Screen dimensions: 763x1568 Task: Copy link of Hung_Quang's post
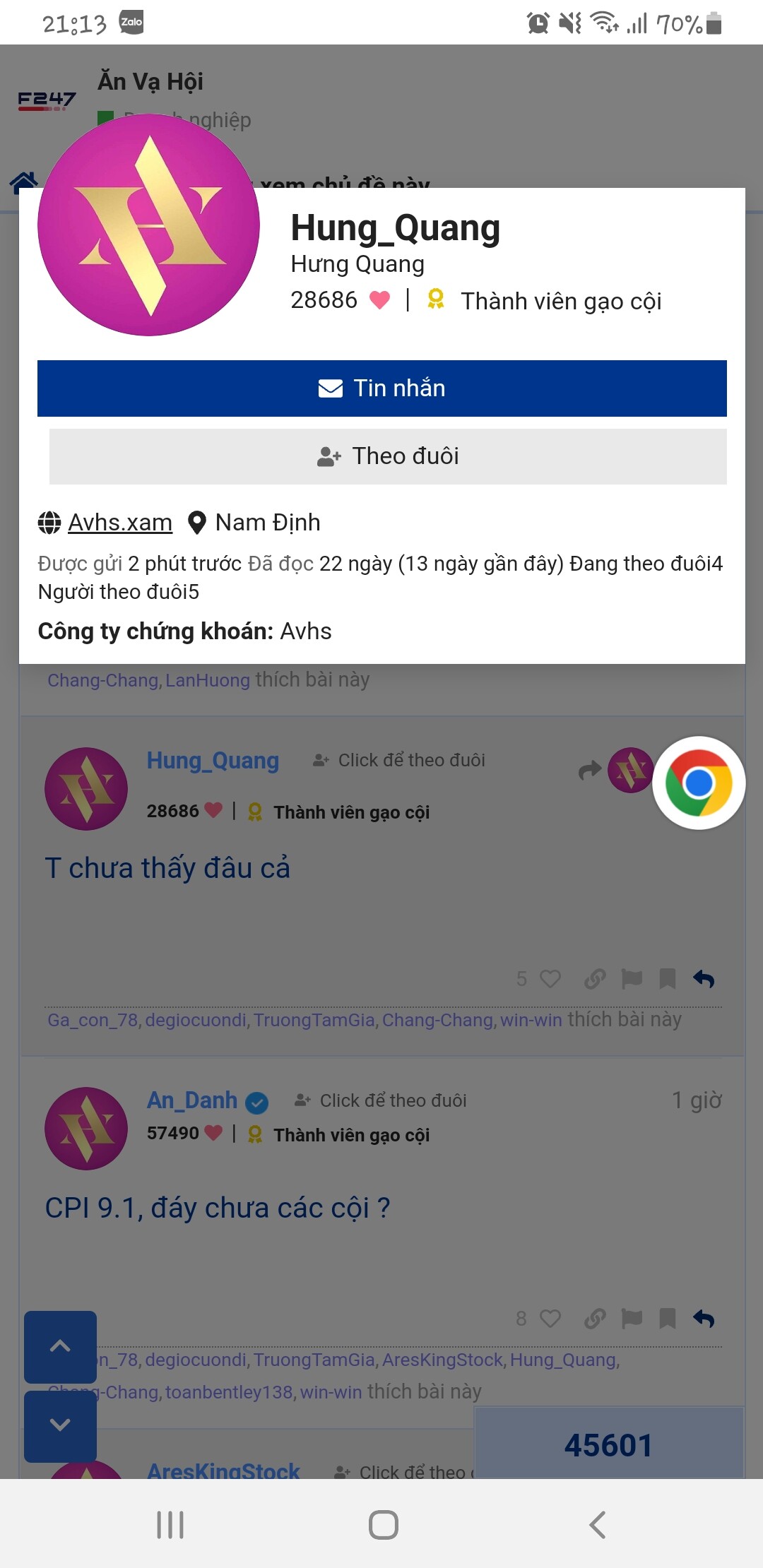(x=595, y=979)
